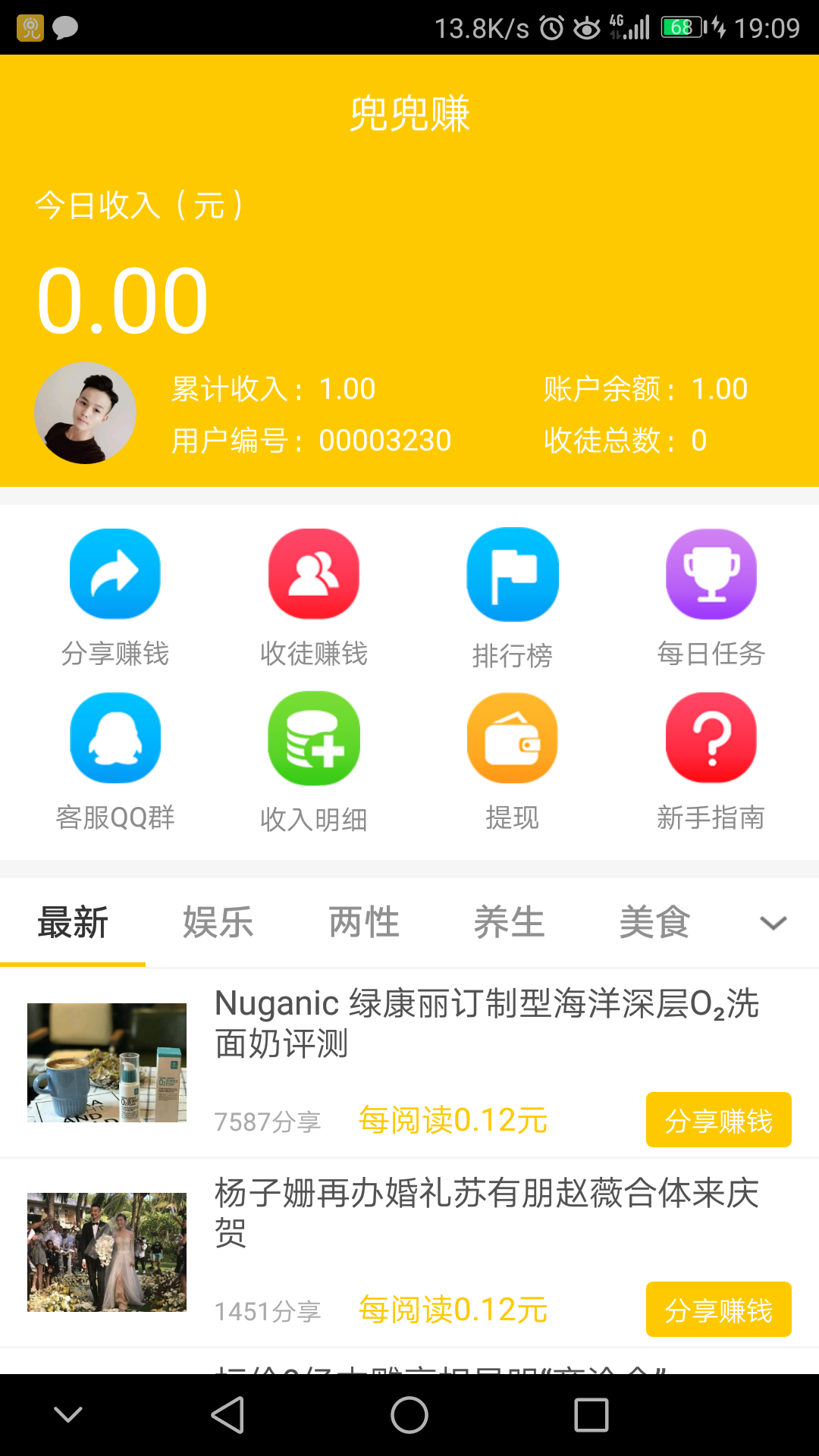View the 收入明细 income details icon
Image resolution: width=819 pixels, height=1456 pixels.
[x=313, y=738]
